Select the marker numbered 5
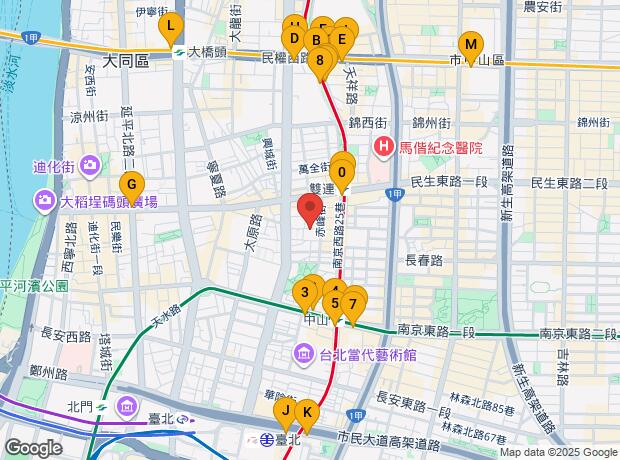 tap(335, 303)
